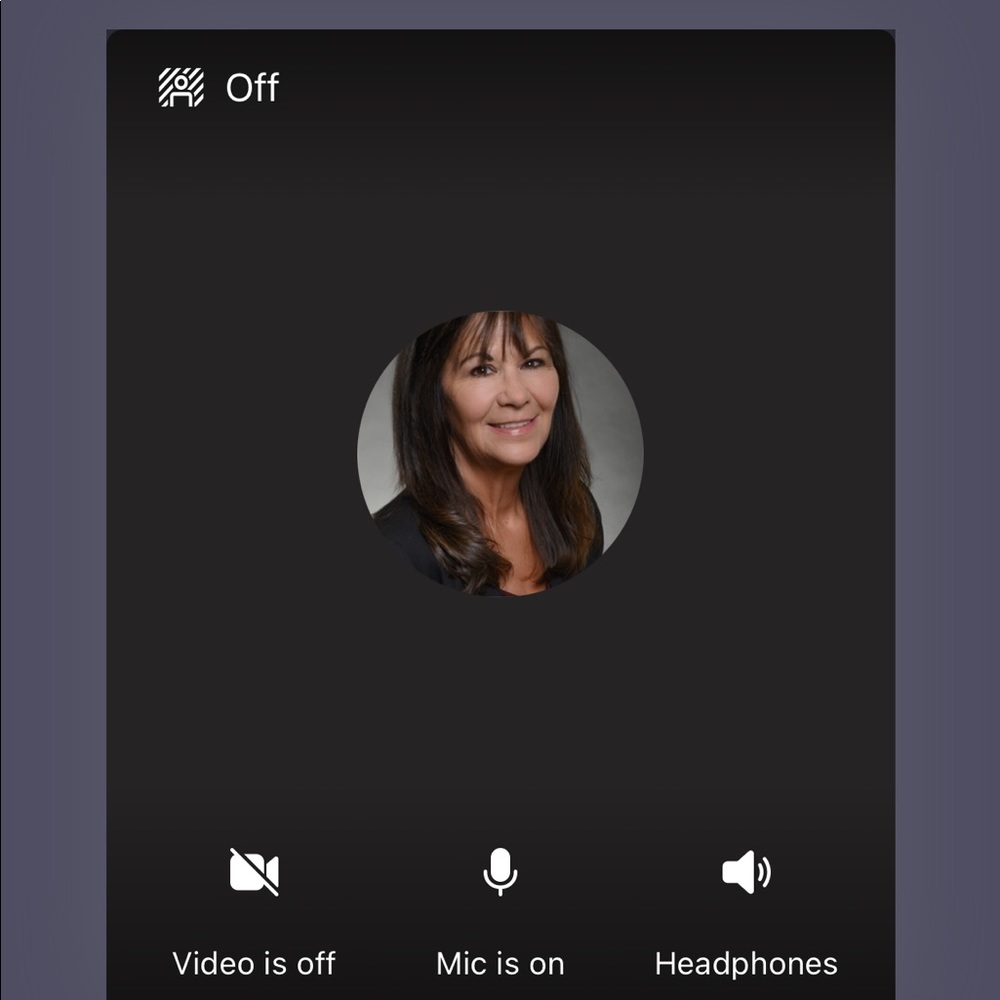
Task: Mute the microphone
Action: tap(500, 873)
